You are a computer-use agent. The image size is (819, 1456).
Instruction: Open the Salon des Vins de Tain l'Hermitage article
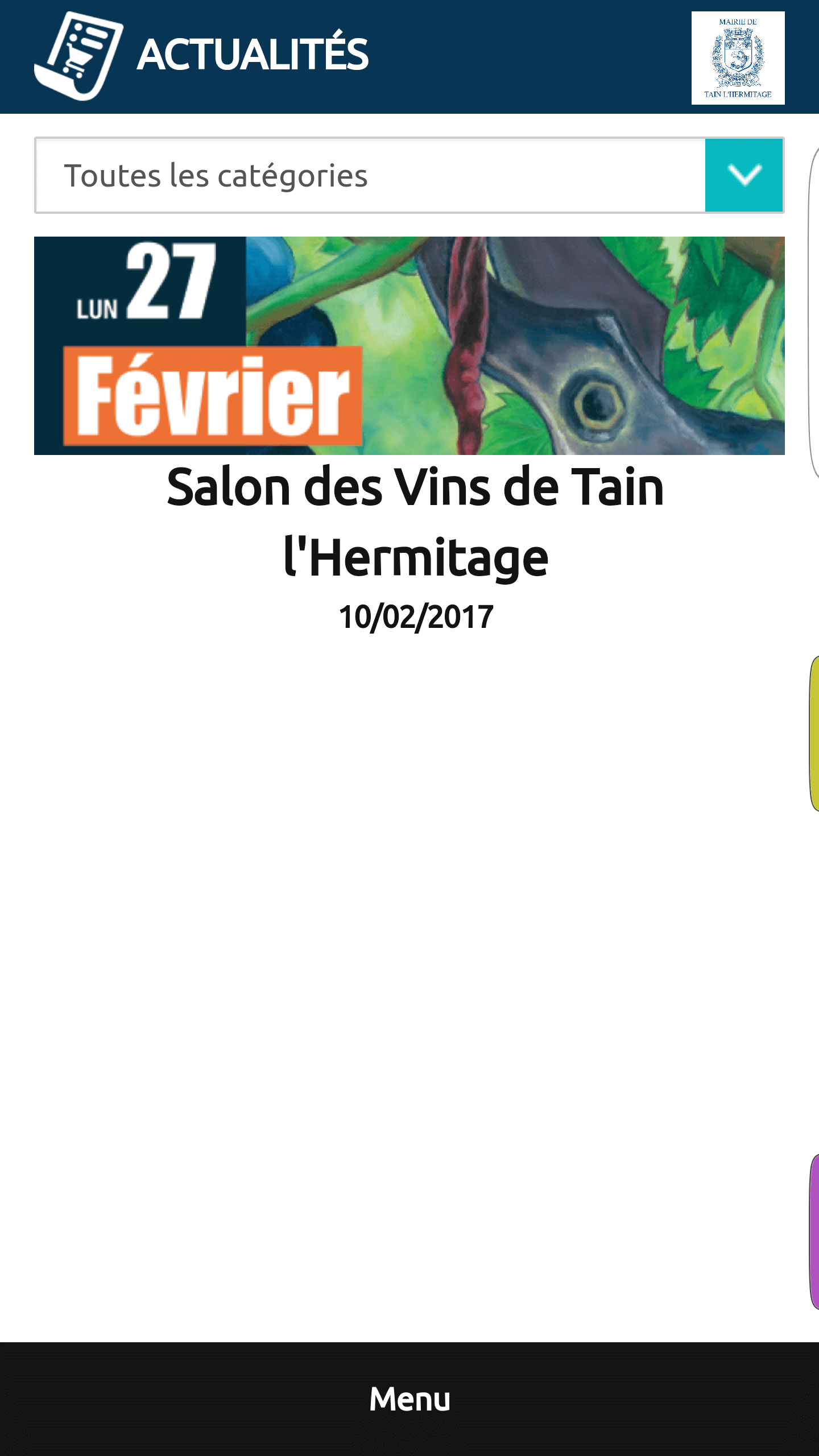415,522
